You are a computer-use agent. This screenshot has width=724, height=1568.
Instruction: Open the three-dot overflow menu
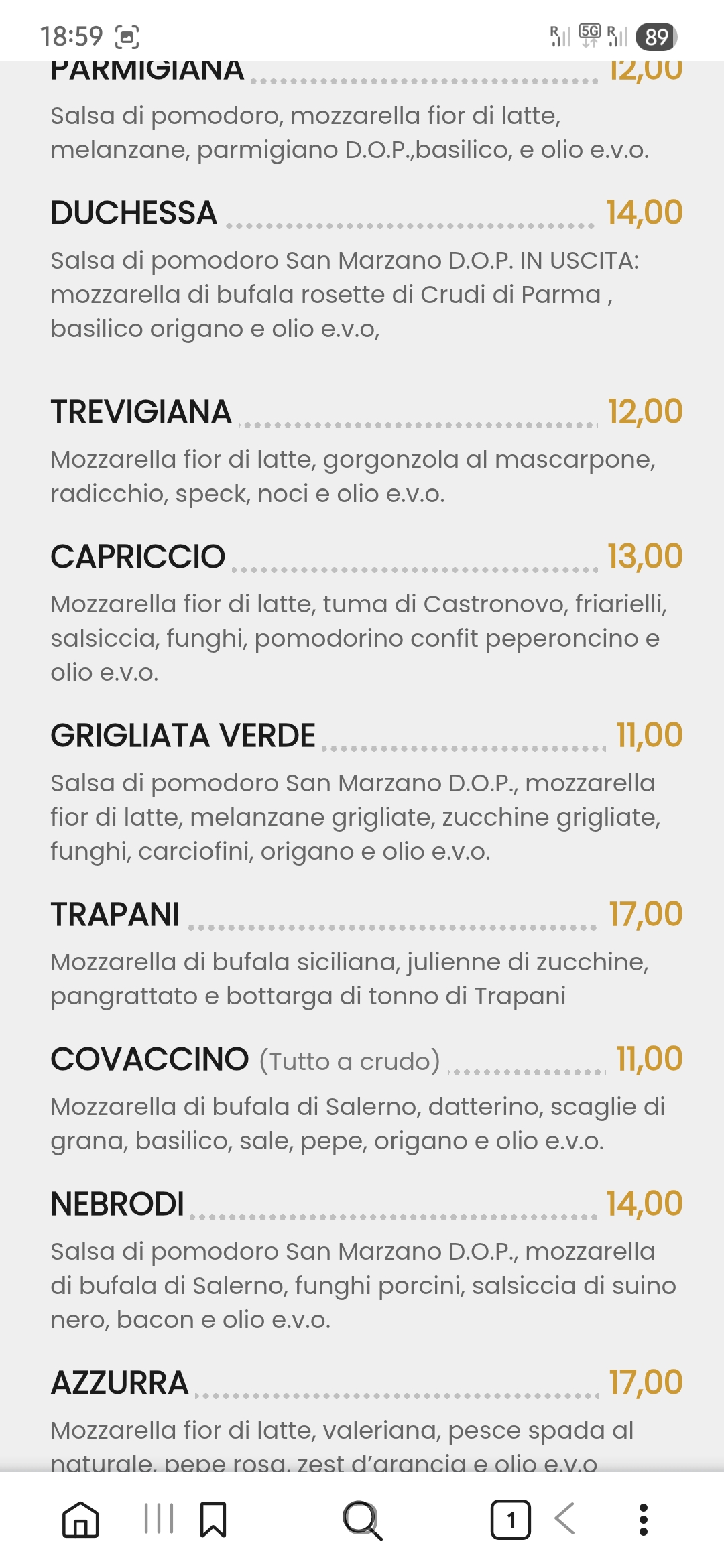644,1519
